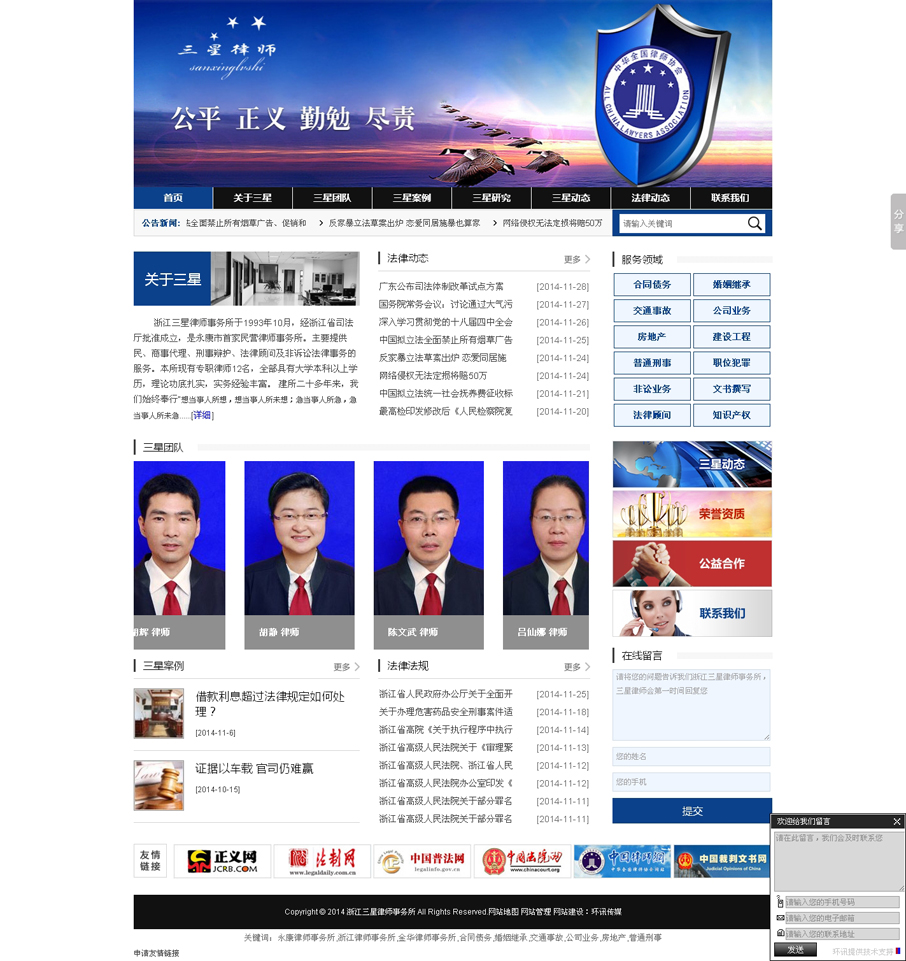
Task: Tap the search magnifier icon
Action: (755, 223)
